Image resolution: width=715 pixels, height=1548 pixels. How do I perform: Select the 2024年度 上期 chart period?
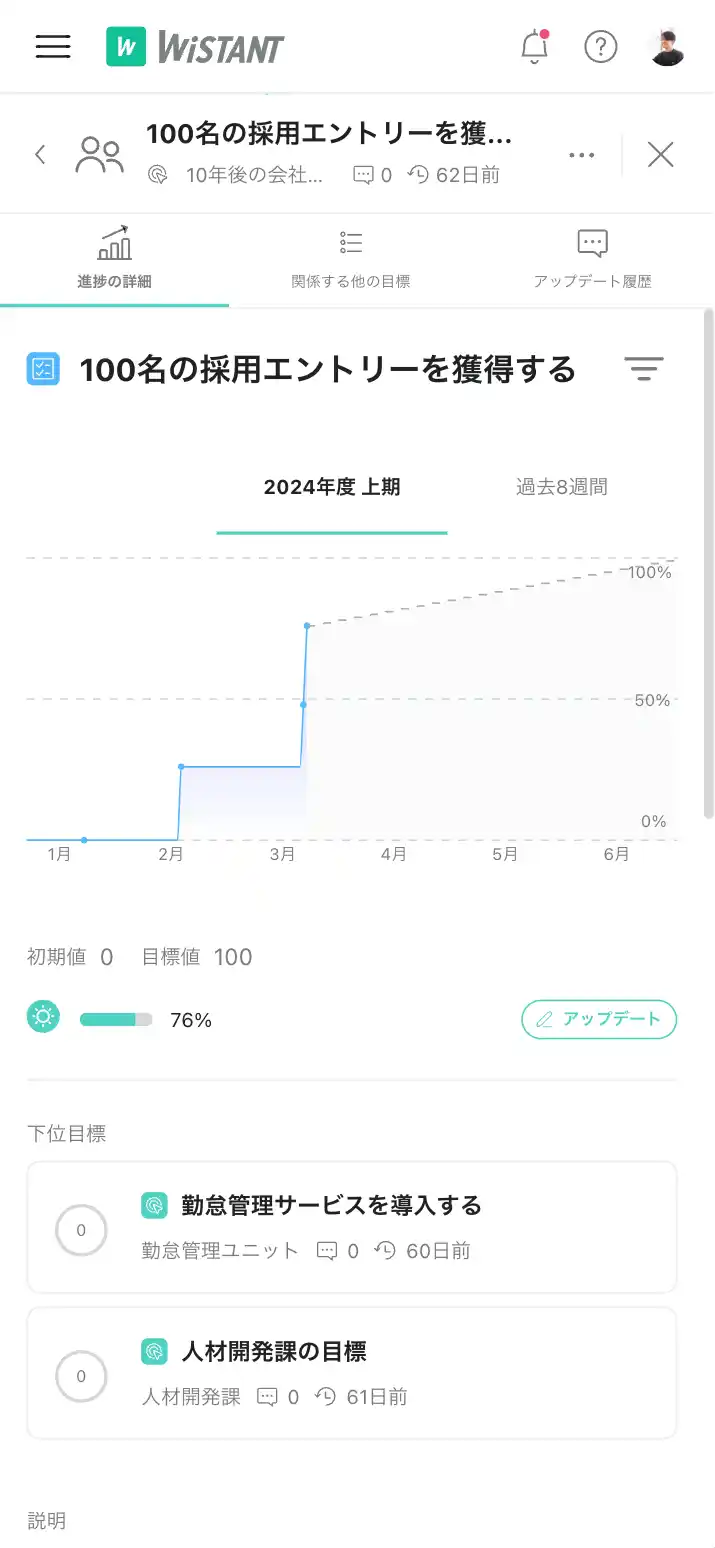click(x=332, y=488)
